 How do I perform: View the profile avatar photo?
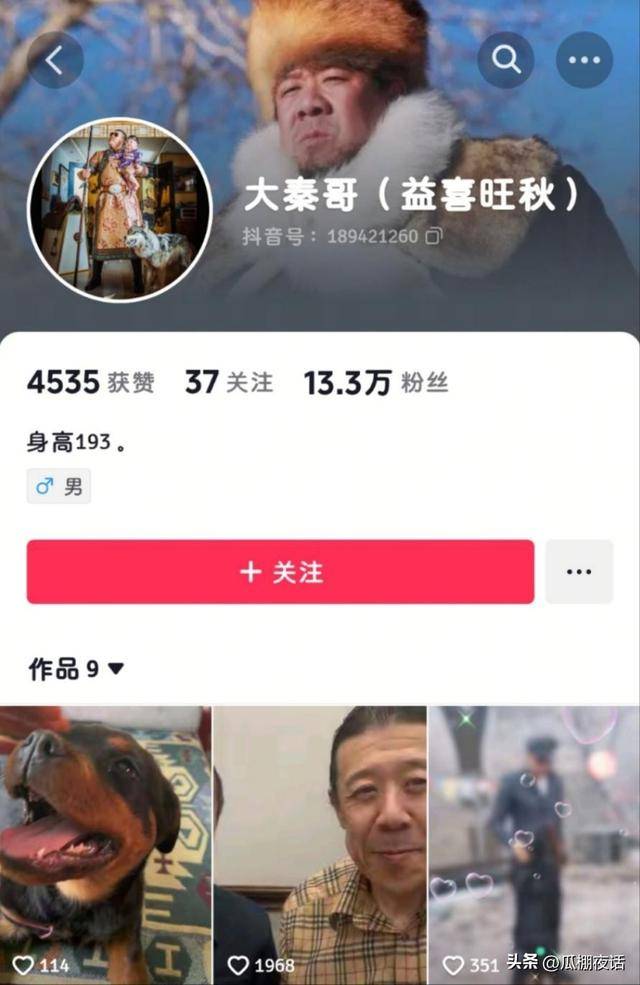[119, 208]
